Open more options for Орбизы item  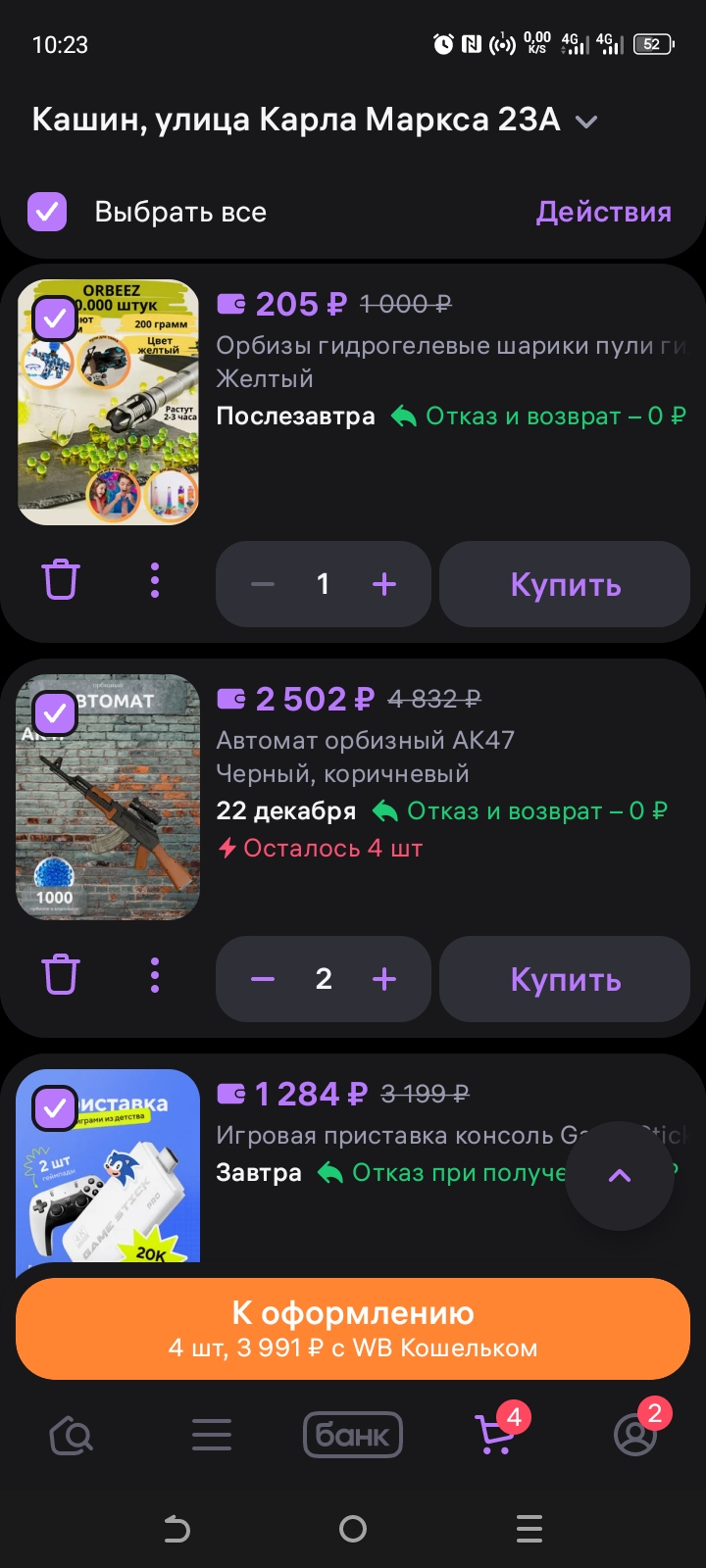[155, 581]
